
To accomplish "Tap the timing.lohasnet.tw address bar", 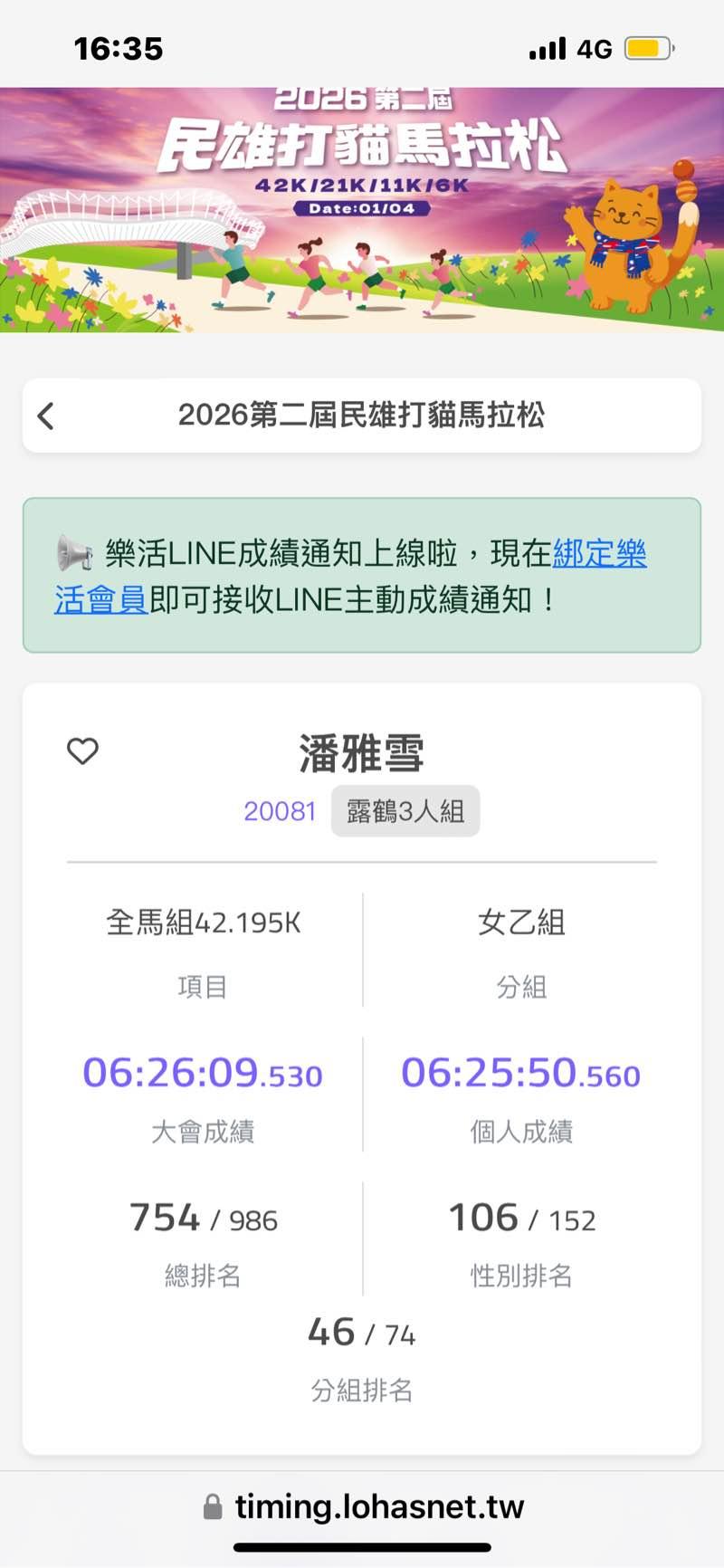I will tap(364, 1507).
